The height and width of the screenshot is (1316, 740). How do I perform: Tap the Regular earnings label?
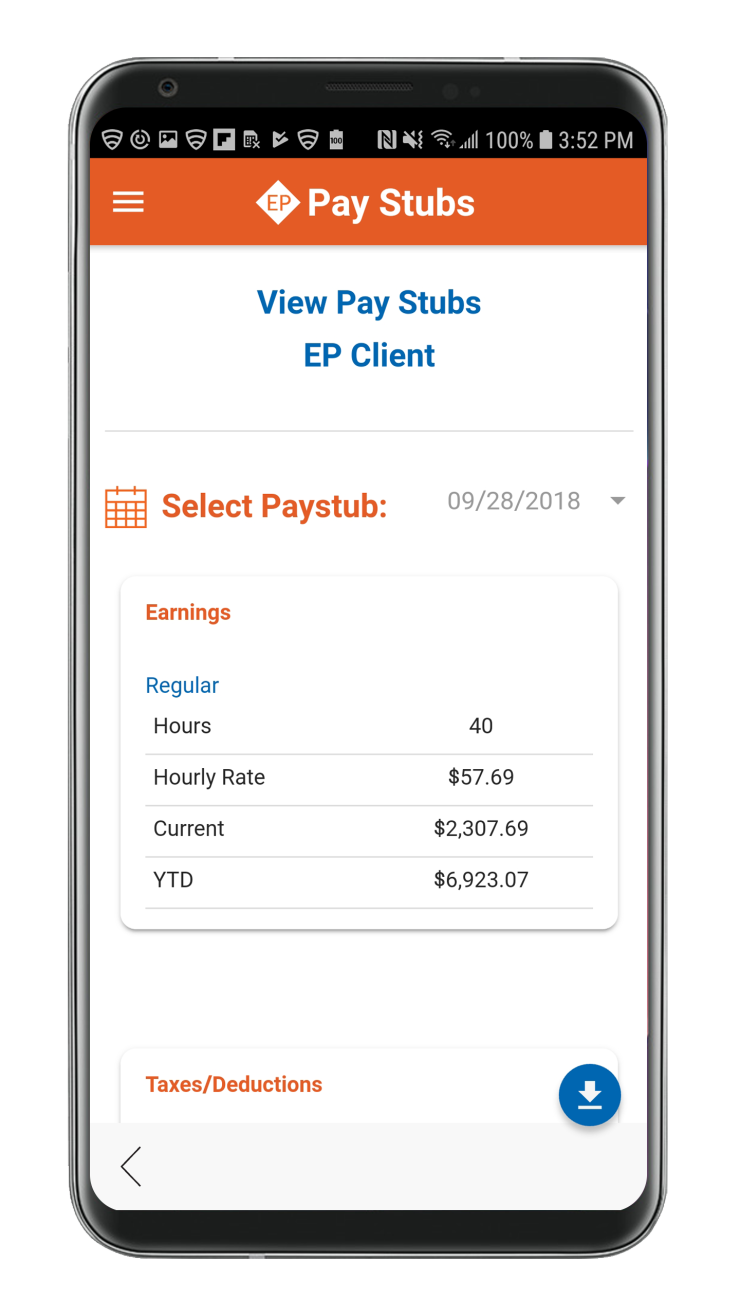tap(182, 686)
